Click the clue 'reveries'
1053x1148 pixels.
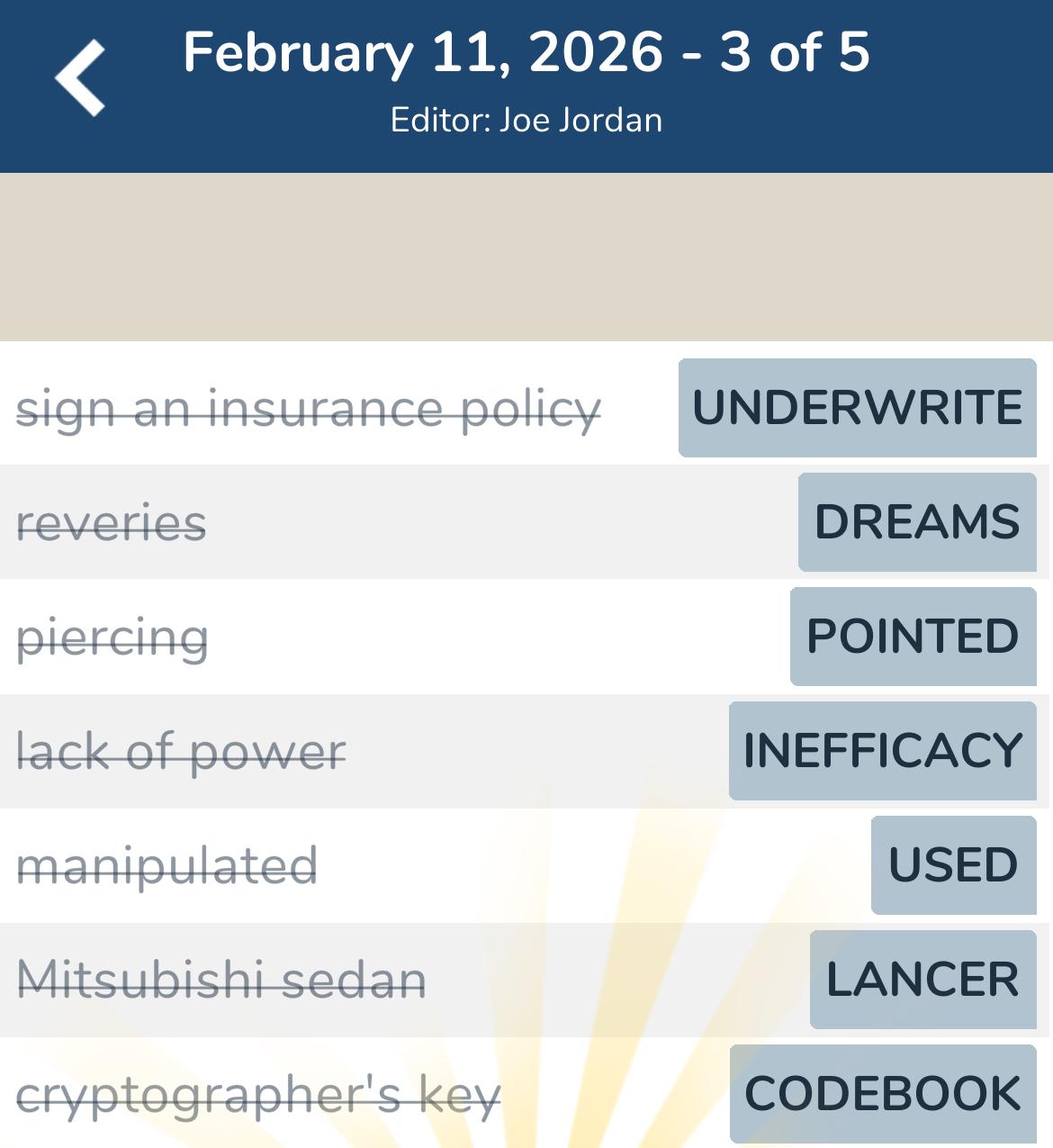112,522
